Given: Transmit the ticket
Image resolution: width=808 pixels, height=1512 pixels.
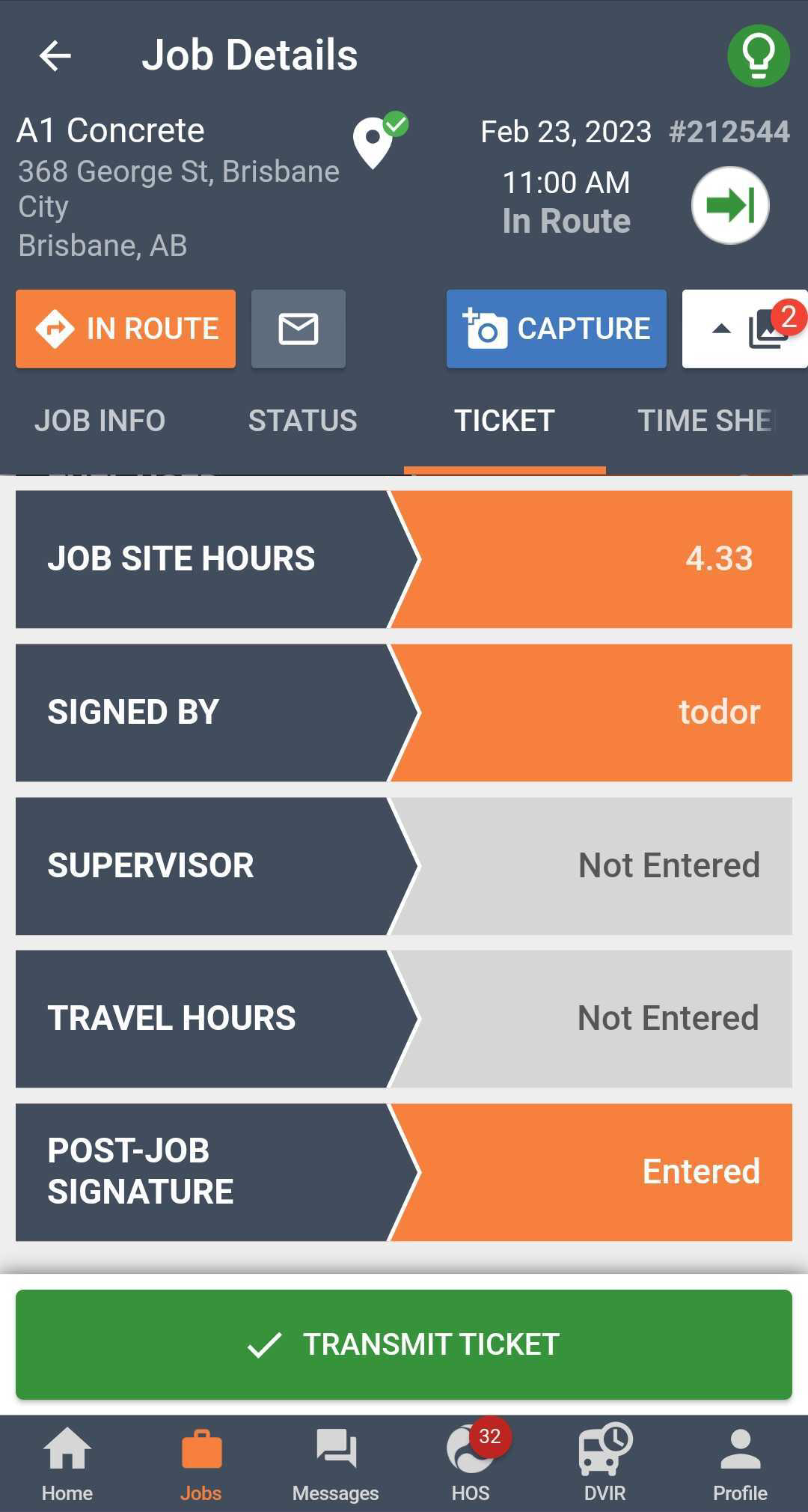Looking at the screenshot, I should 404,1344.
